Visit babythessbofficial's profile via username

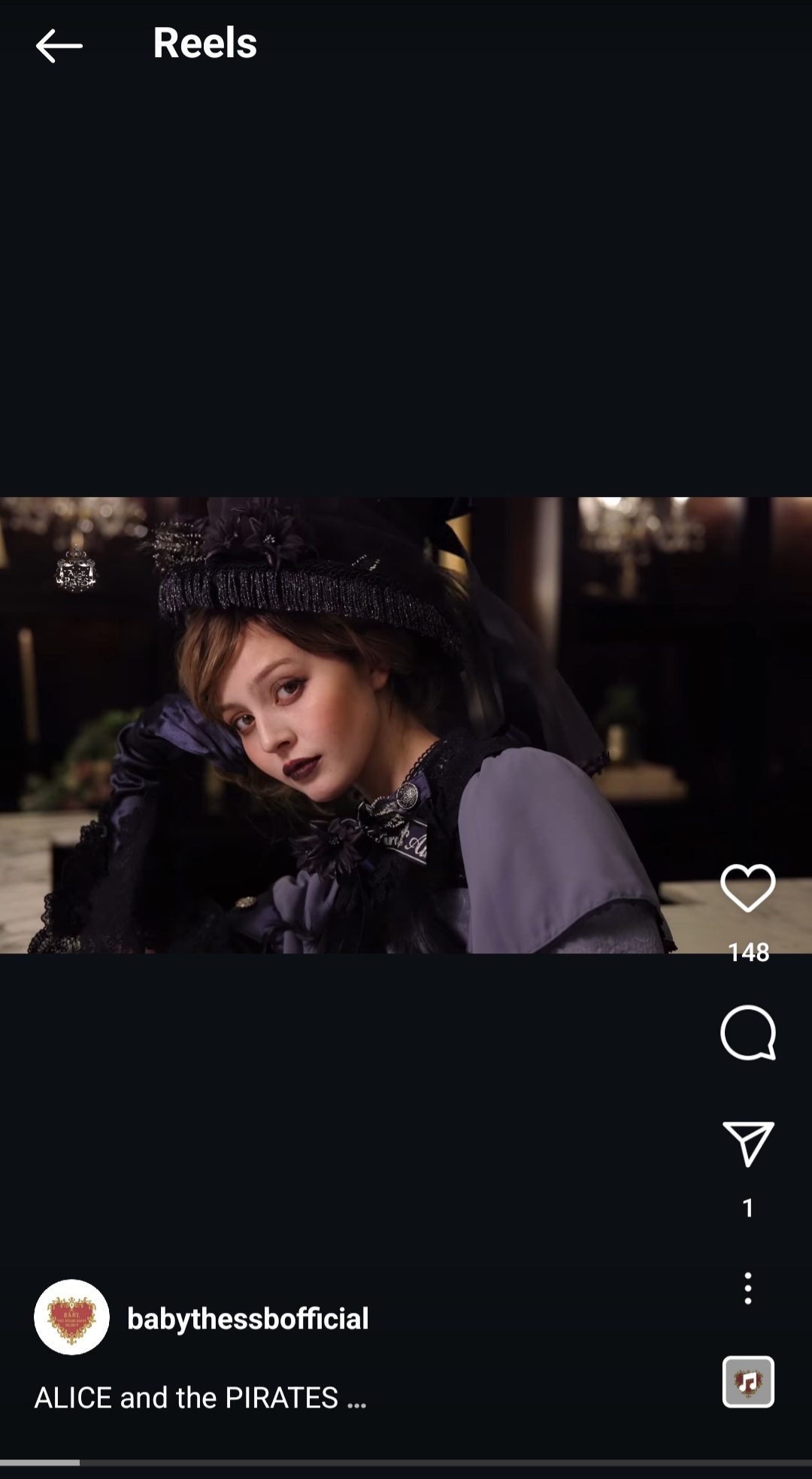(x=248, y=1318)
